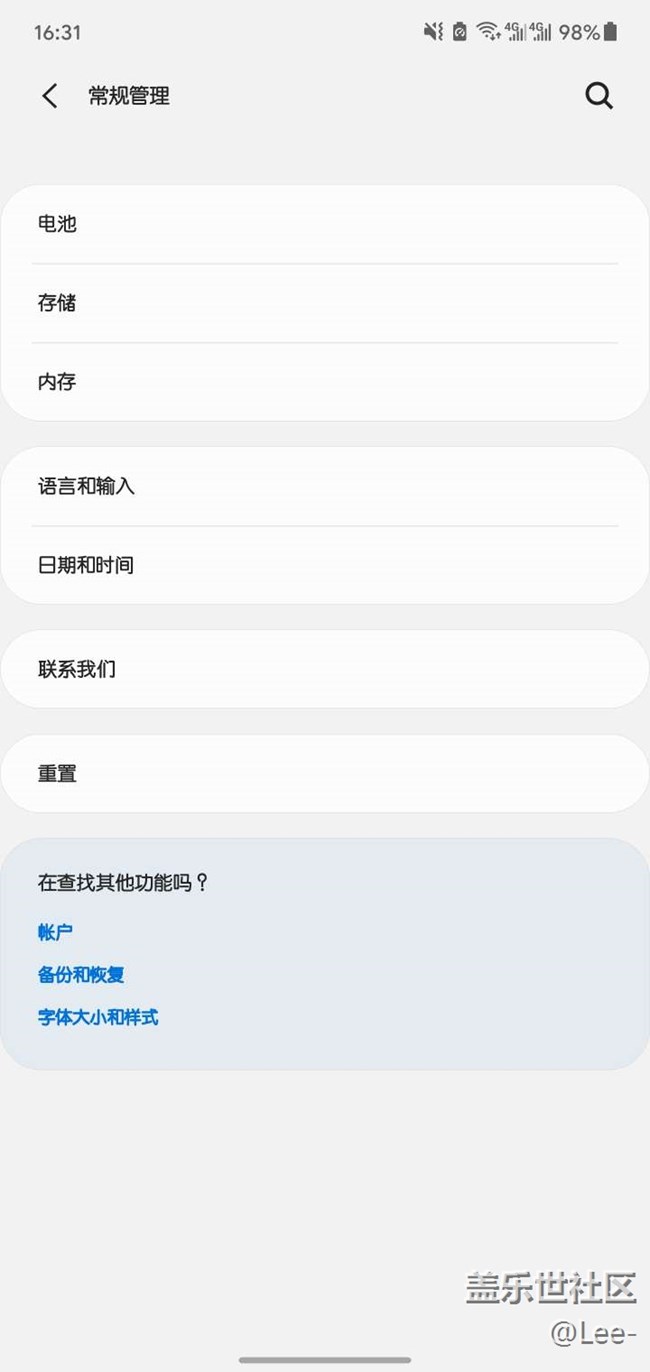This screenshot has height=1372, width=650.
Task: Follow the 备份和恢复 link
Action: point(81,975)
